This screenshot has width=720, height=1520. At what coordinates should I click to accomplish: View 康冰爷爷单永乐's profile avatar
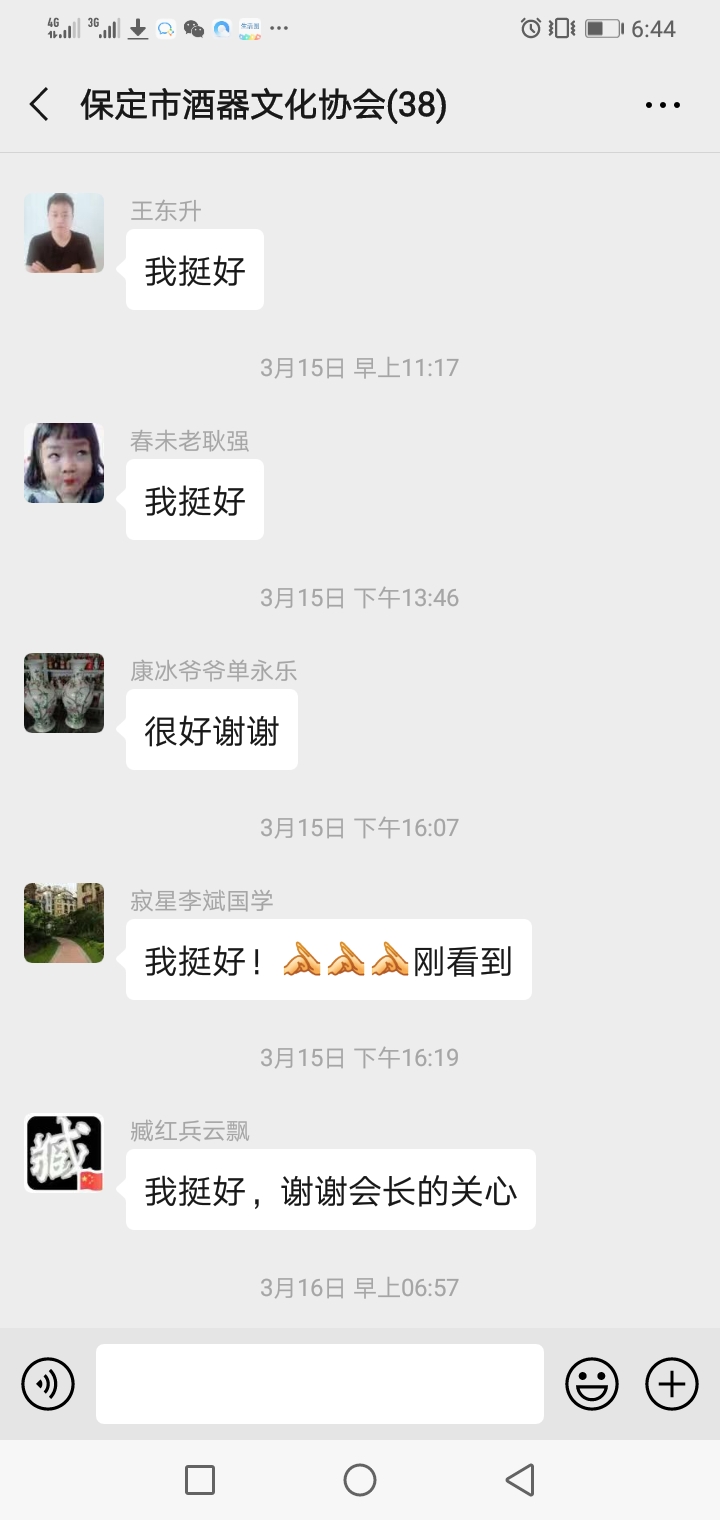coord(64,693)
